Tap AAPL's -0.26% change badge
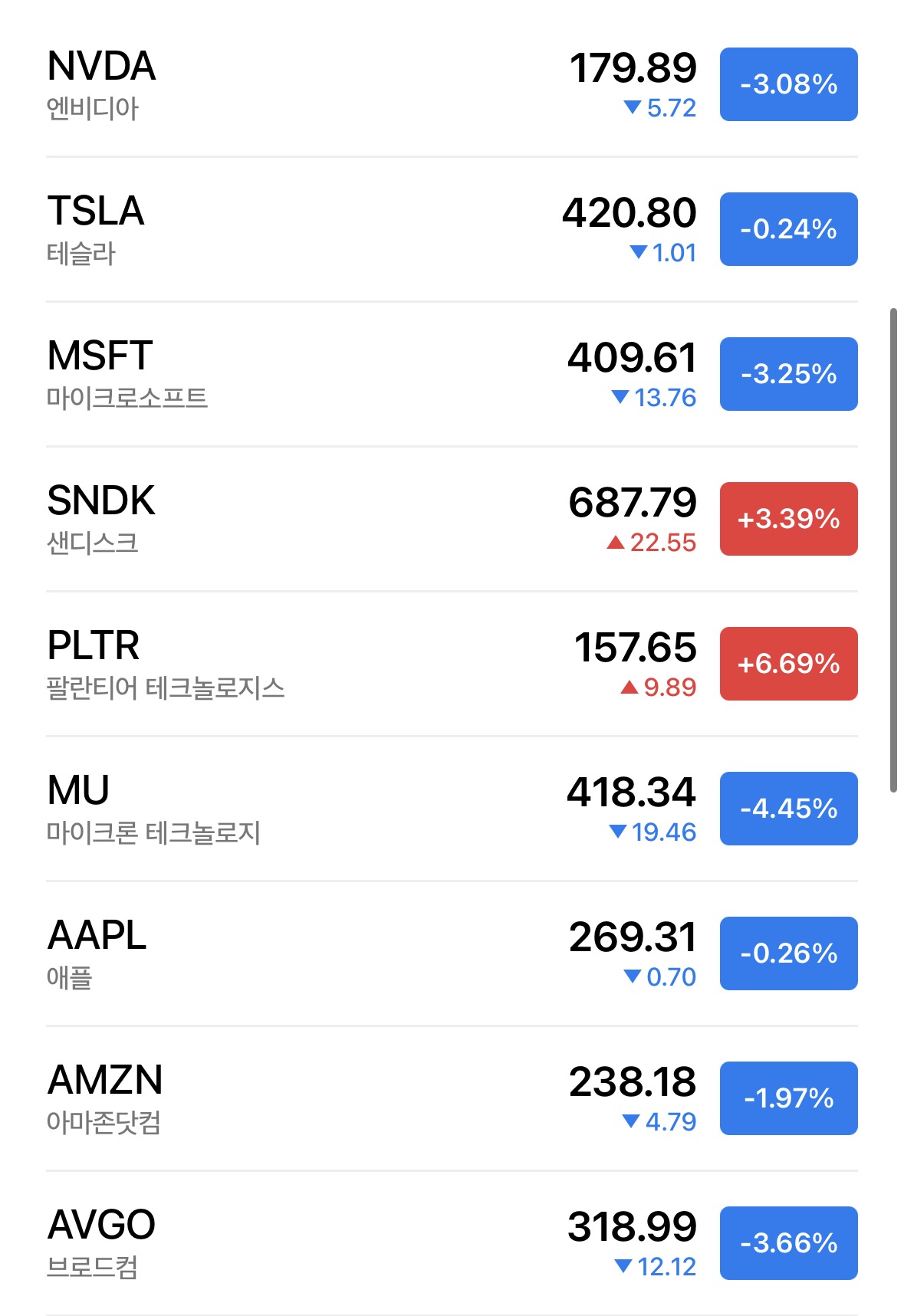The height and width of the screenshot is (1316, 904). [788, 953]
